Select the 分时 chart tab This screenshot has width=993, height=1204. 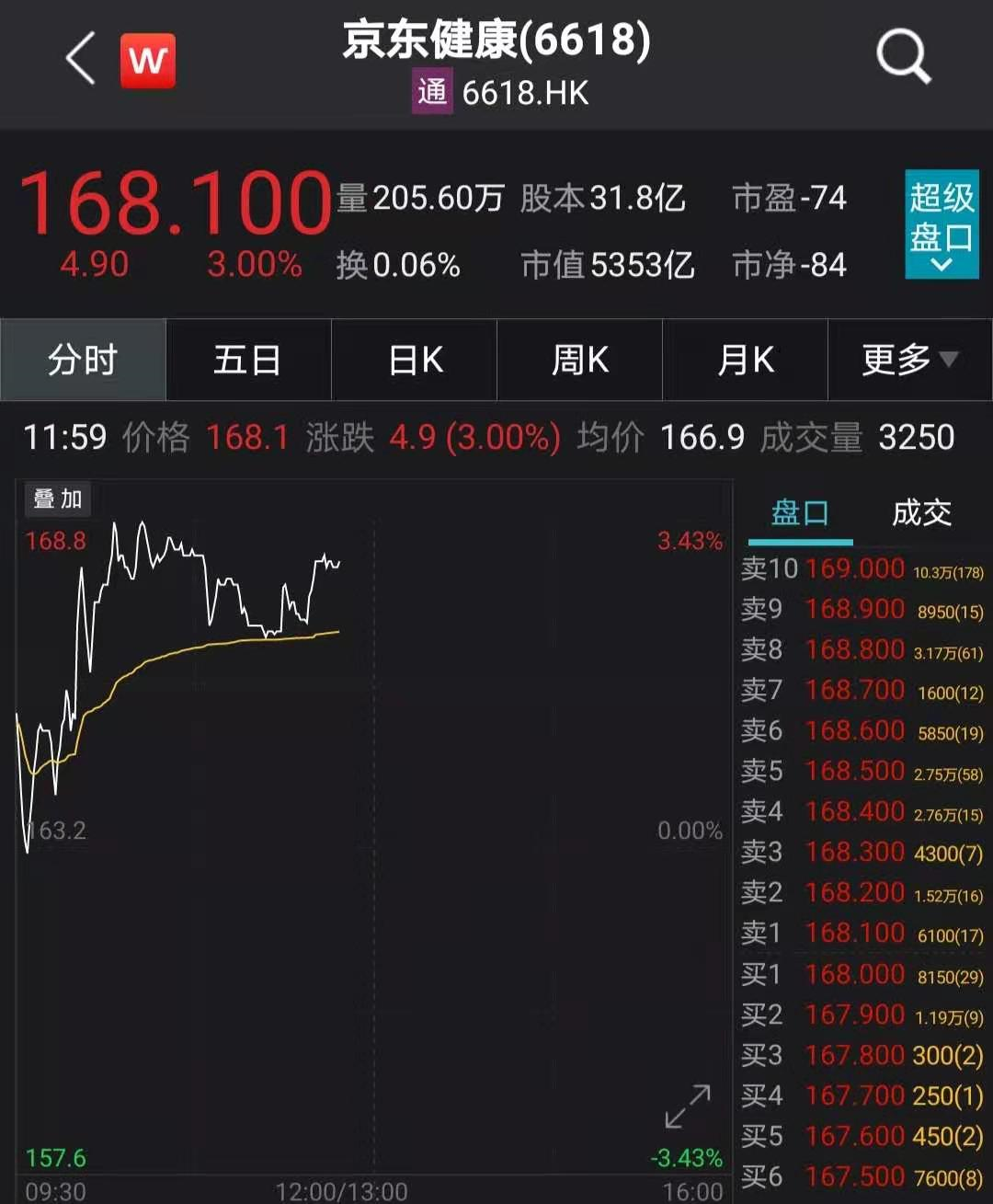(x=83, y=360)
